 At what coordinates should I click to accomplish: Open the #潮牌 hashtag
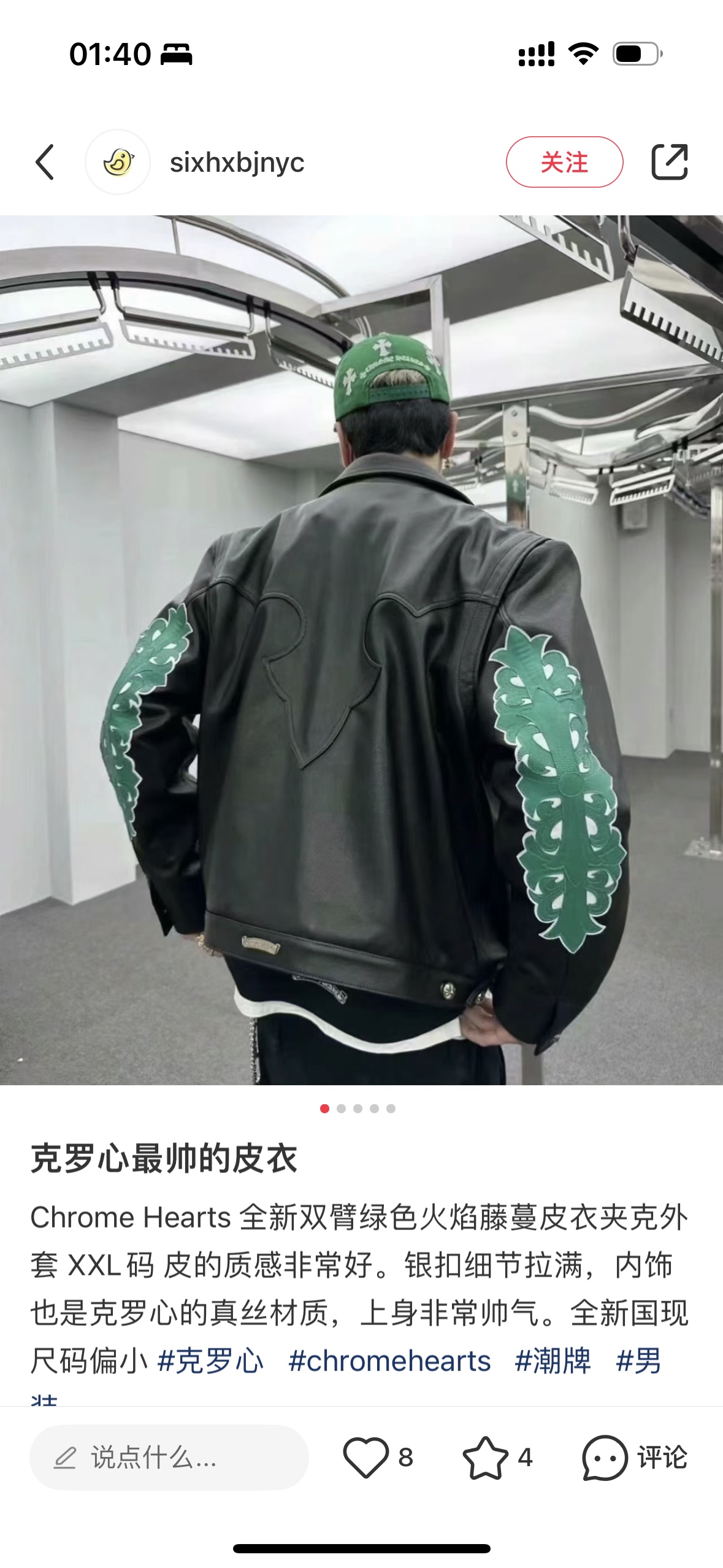tap(553, 1361)
